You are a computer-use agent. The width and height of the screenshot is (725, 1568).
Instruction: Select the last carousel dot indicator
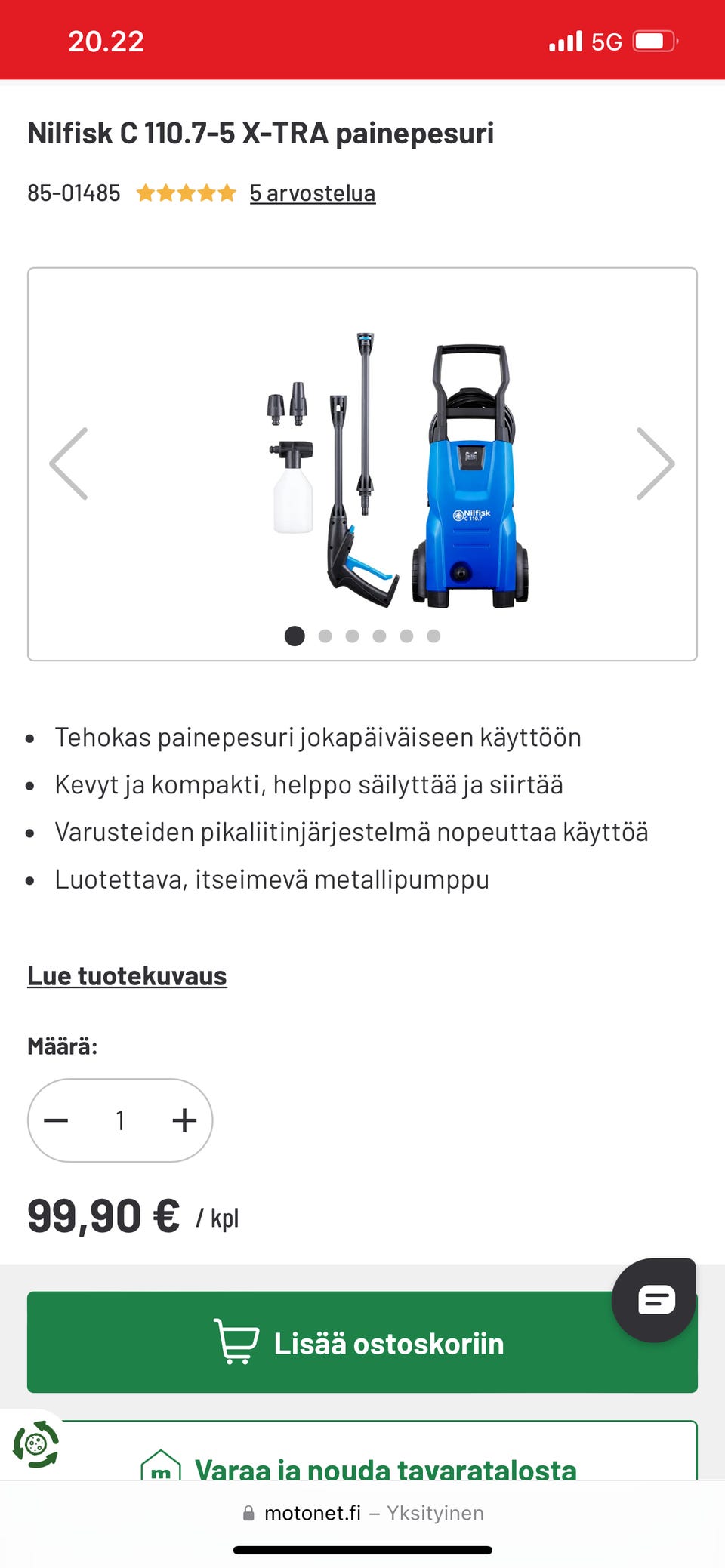click(434, 636)
